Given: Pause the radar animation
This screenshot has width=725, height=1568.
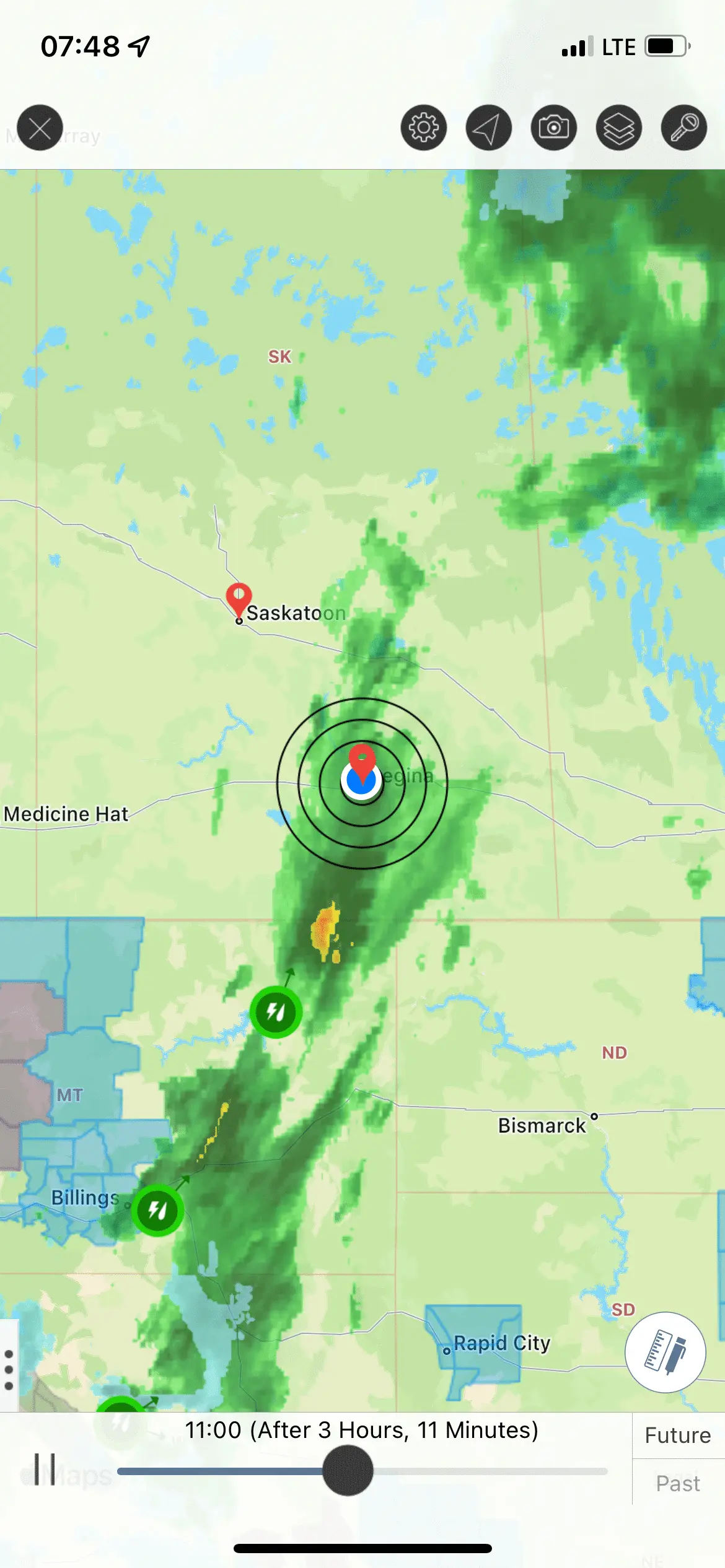Looking at the screenshot, I should coord(45,1470).
